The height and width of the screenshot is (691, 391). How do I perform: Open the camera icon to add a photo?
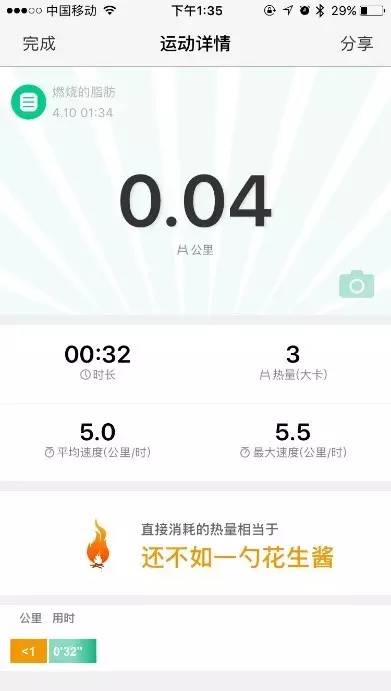(x=357, y=284)
